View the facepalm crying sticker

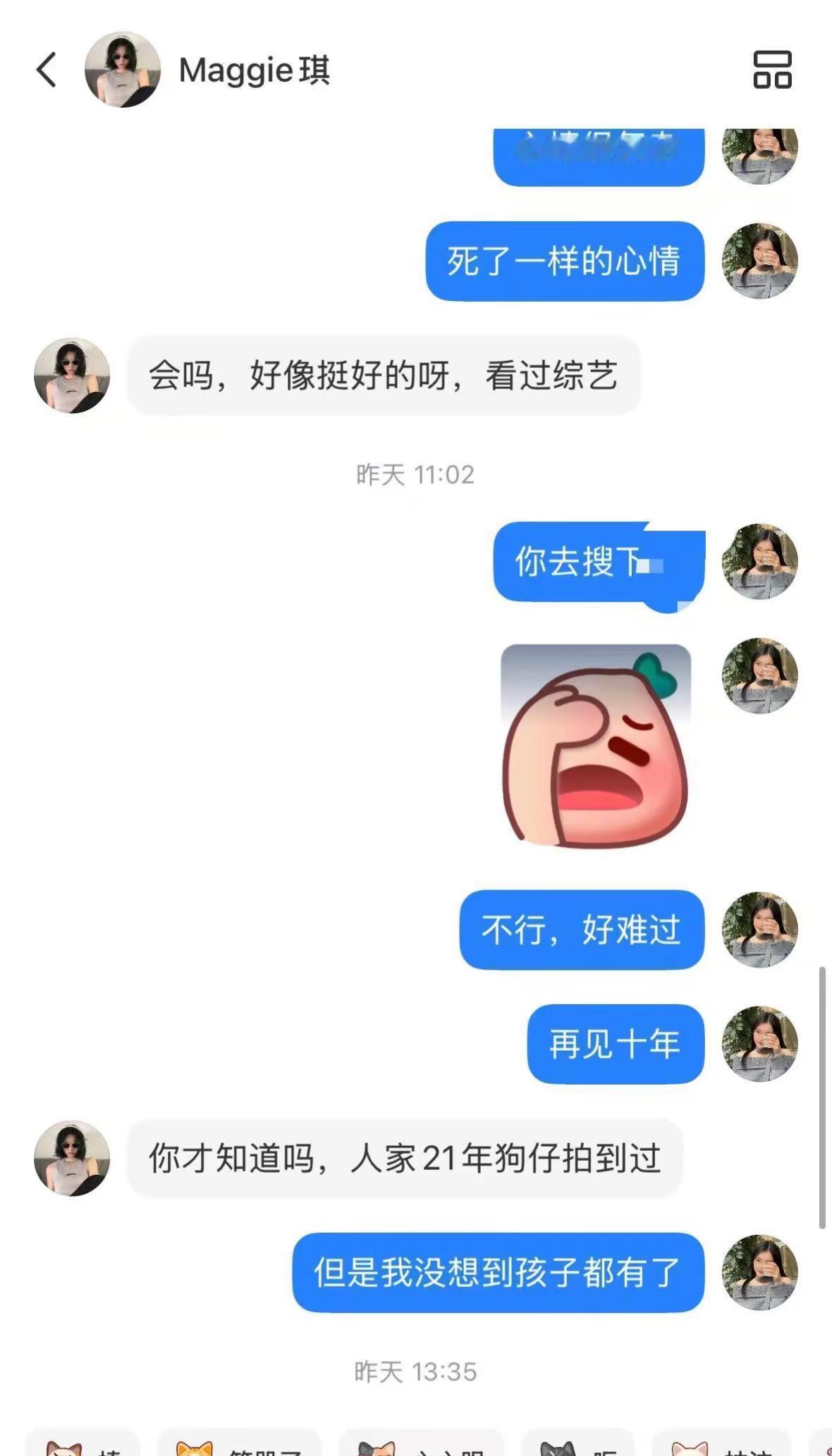pyautogui.click(x=596, y=746)
